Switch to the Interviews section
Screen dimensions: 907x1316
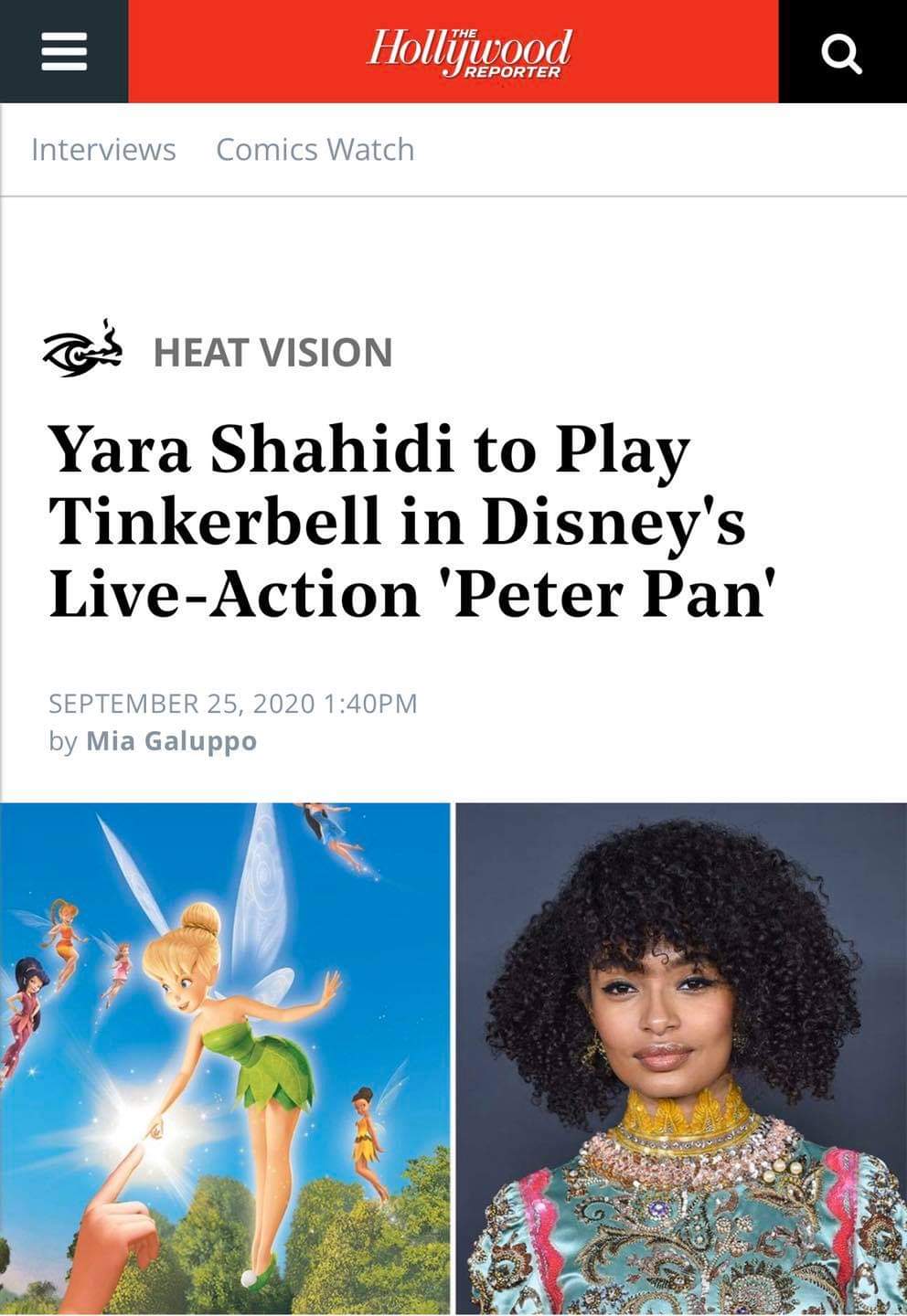(x=103, y=149)
